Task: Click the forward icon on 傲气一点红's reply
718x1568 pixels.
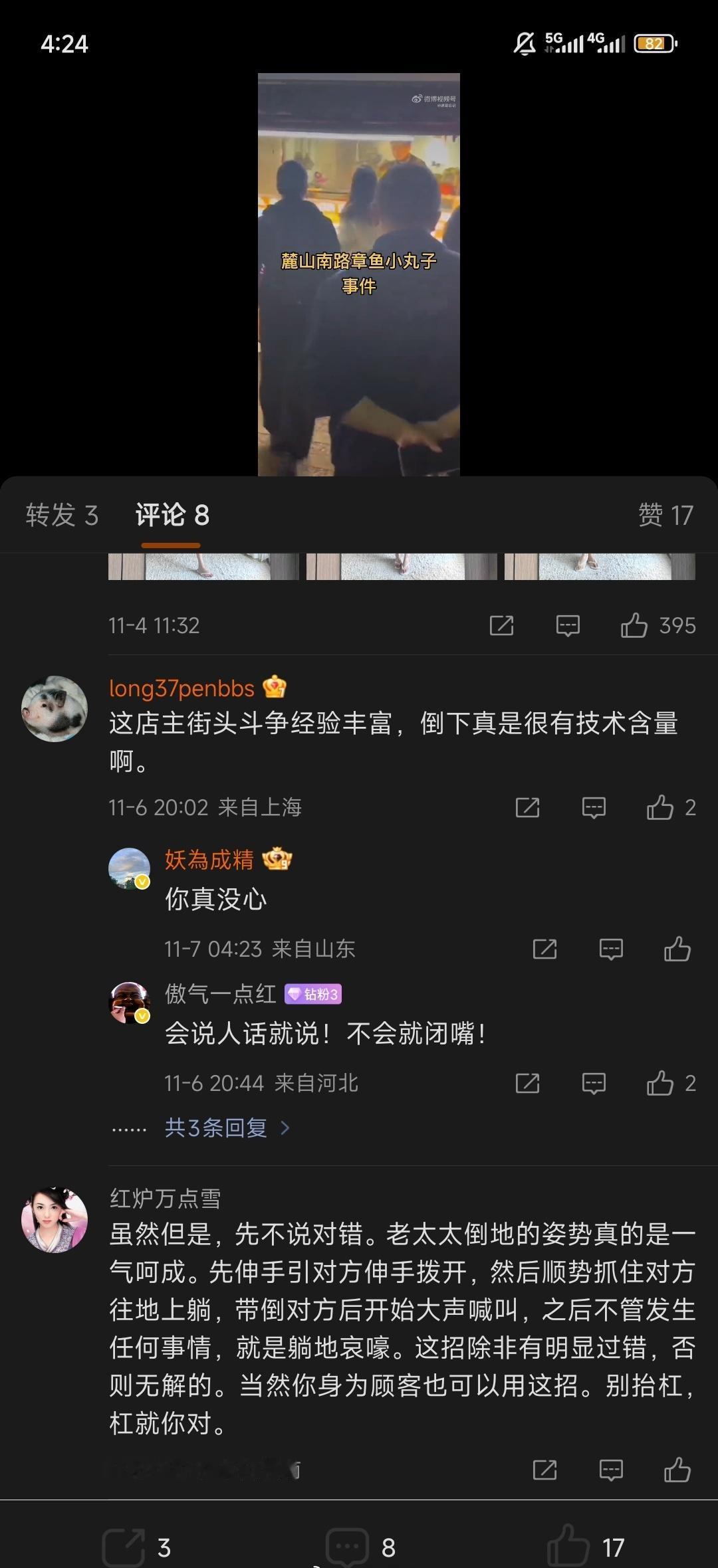Action: 527,1082
